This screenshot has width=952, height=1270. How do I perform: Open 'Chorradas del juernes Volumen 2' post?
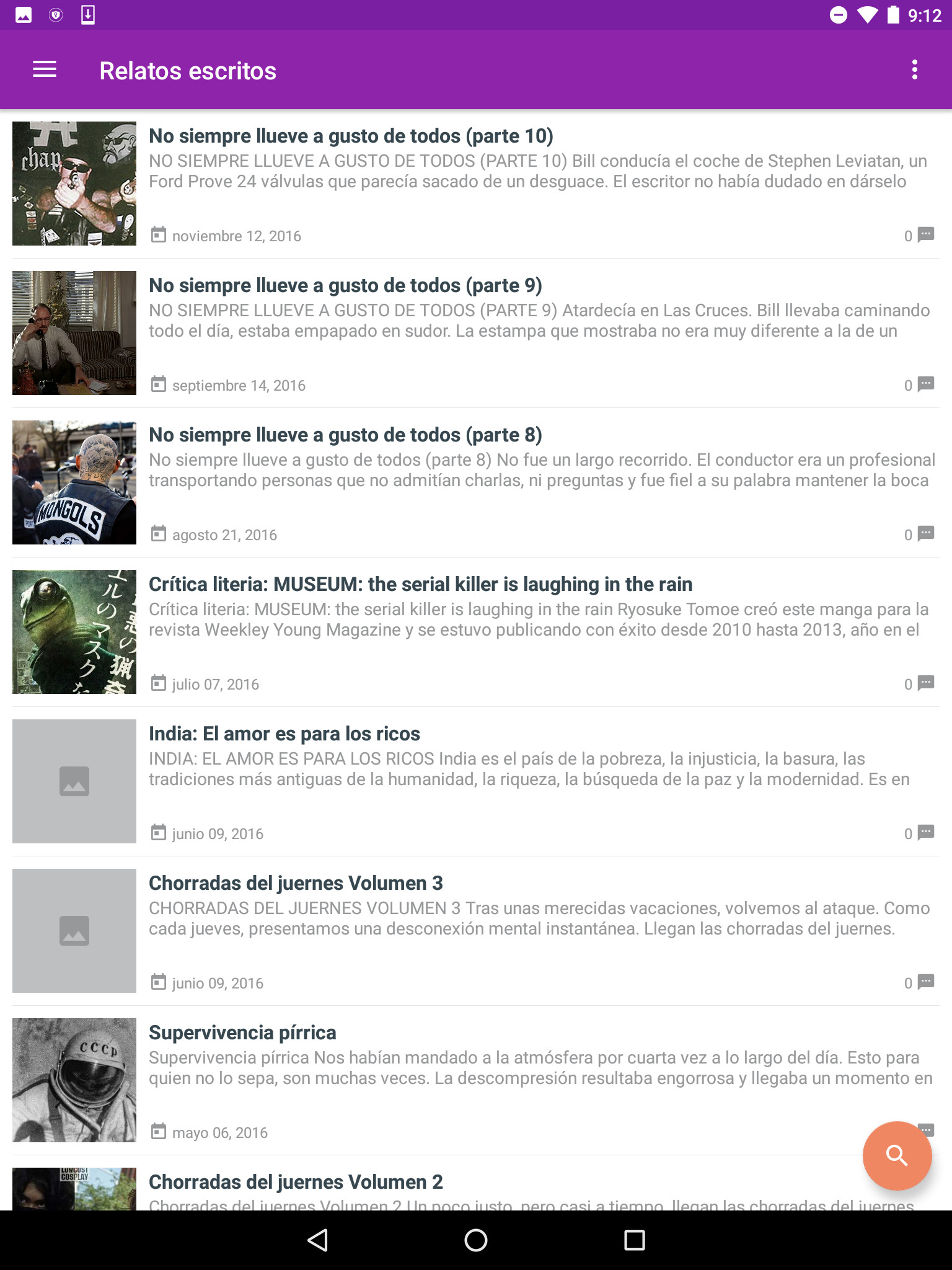(296, 1183)
